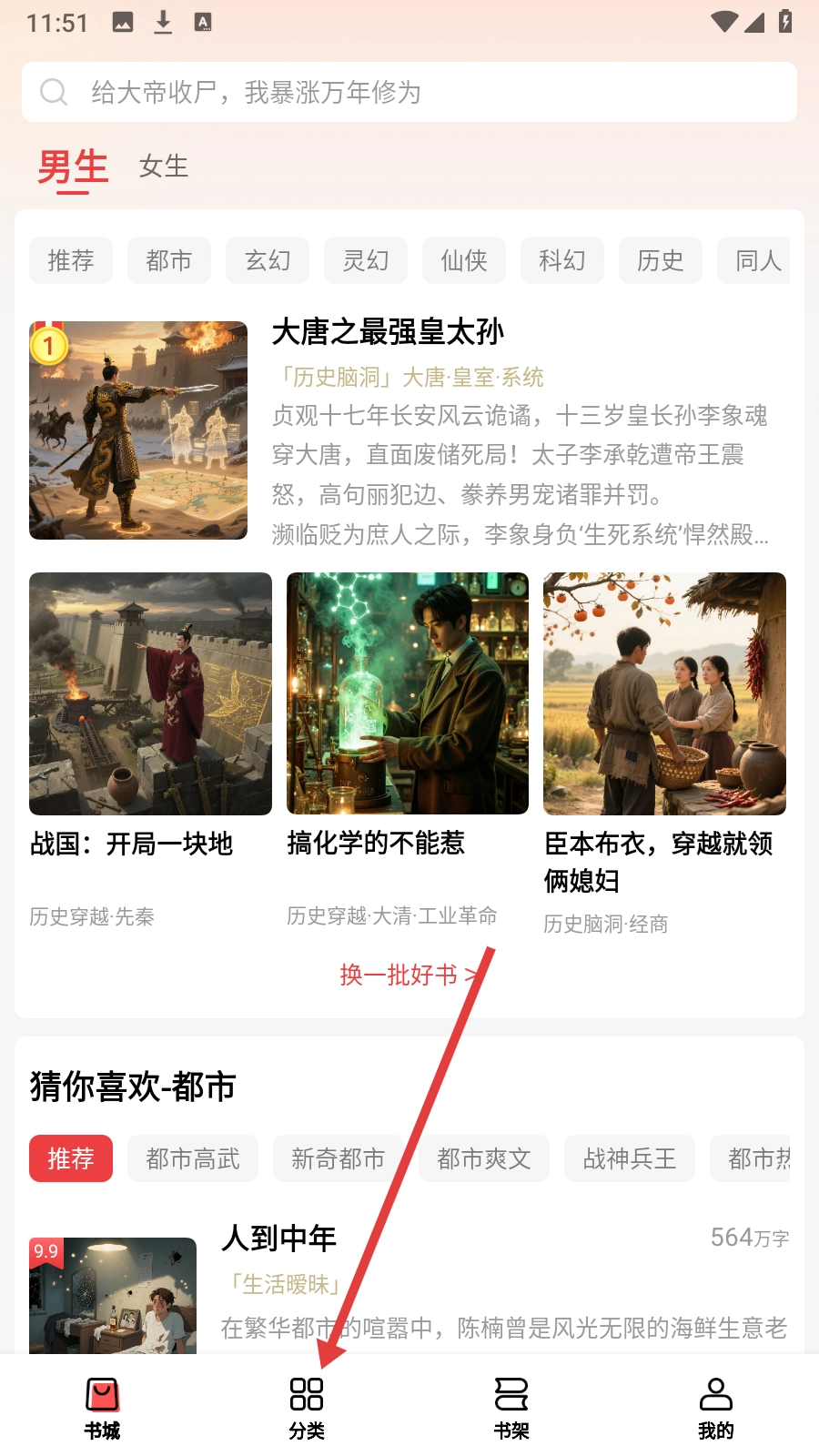Open the book 人到中年
This screenshot has height=1456, width=819.
[x=278, y=1238]
